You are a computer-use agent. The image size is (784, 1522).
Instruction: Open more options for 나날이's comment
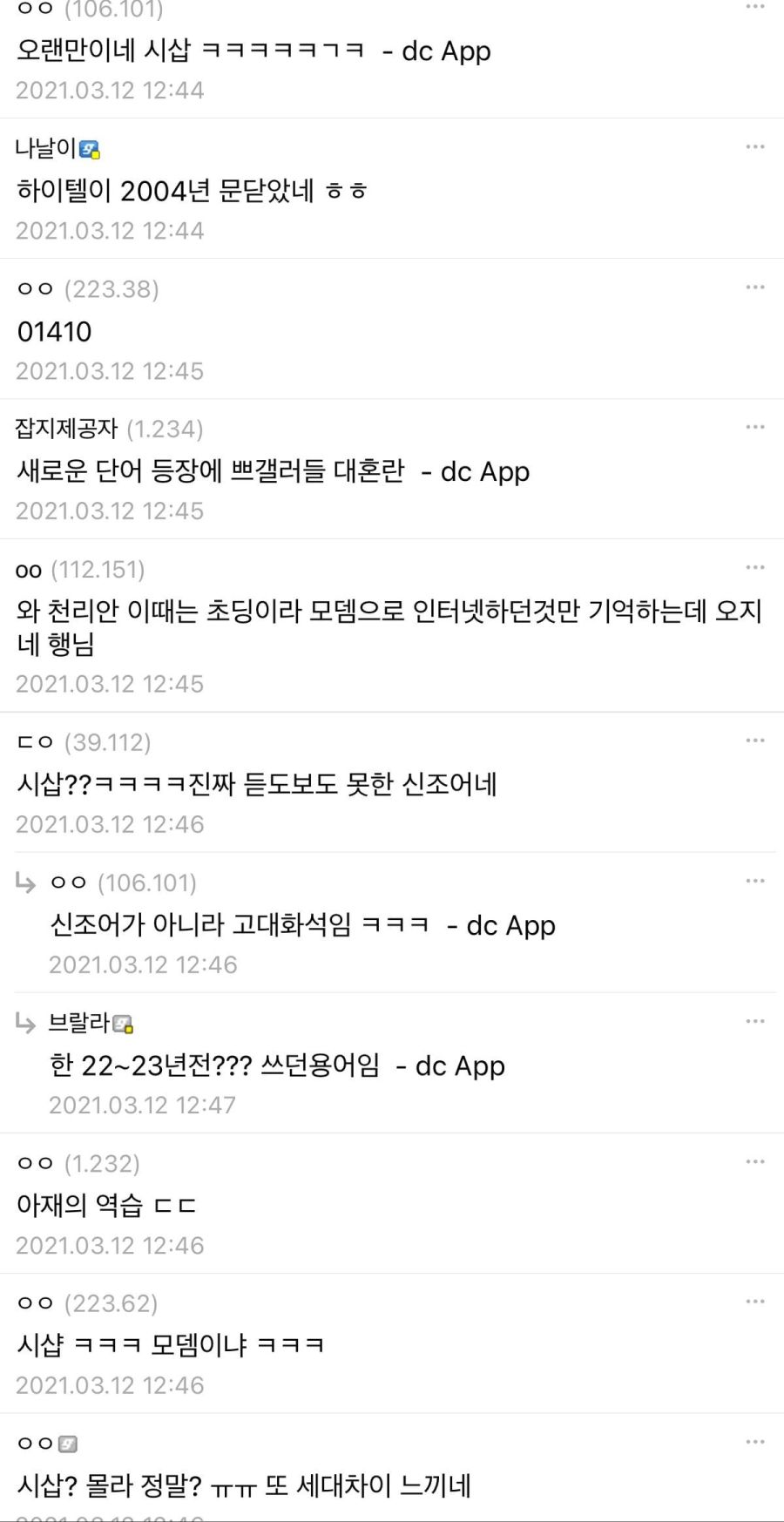(x=754, y=147)
